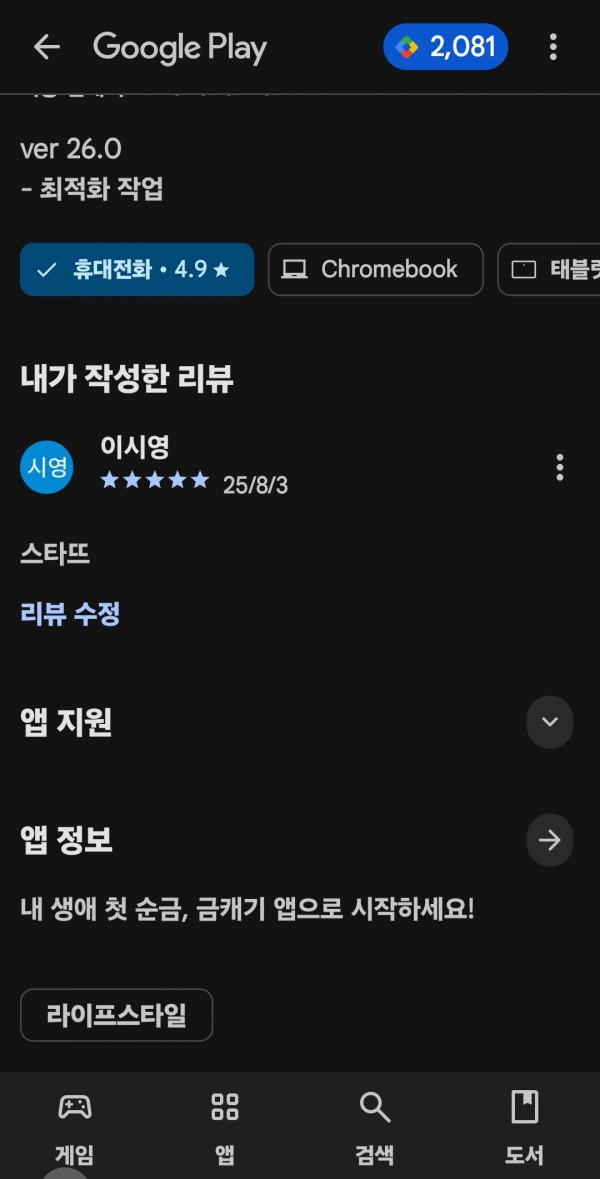600x1179 pixels.
Task: Select the 휴대전화 4.9 rating chip
Action: (137, 269)
